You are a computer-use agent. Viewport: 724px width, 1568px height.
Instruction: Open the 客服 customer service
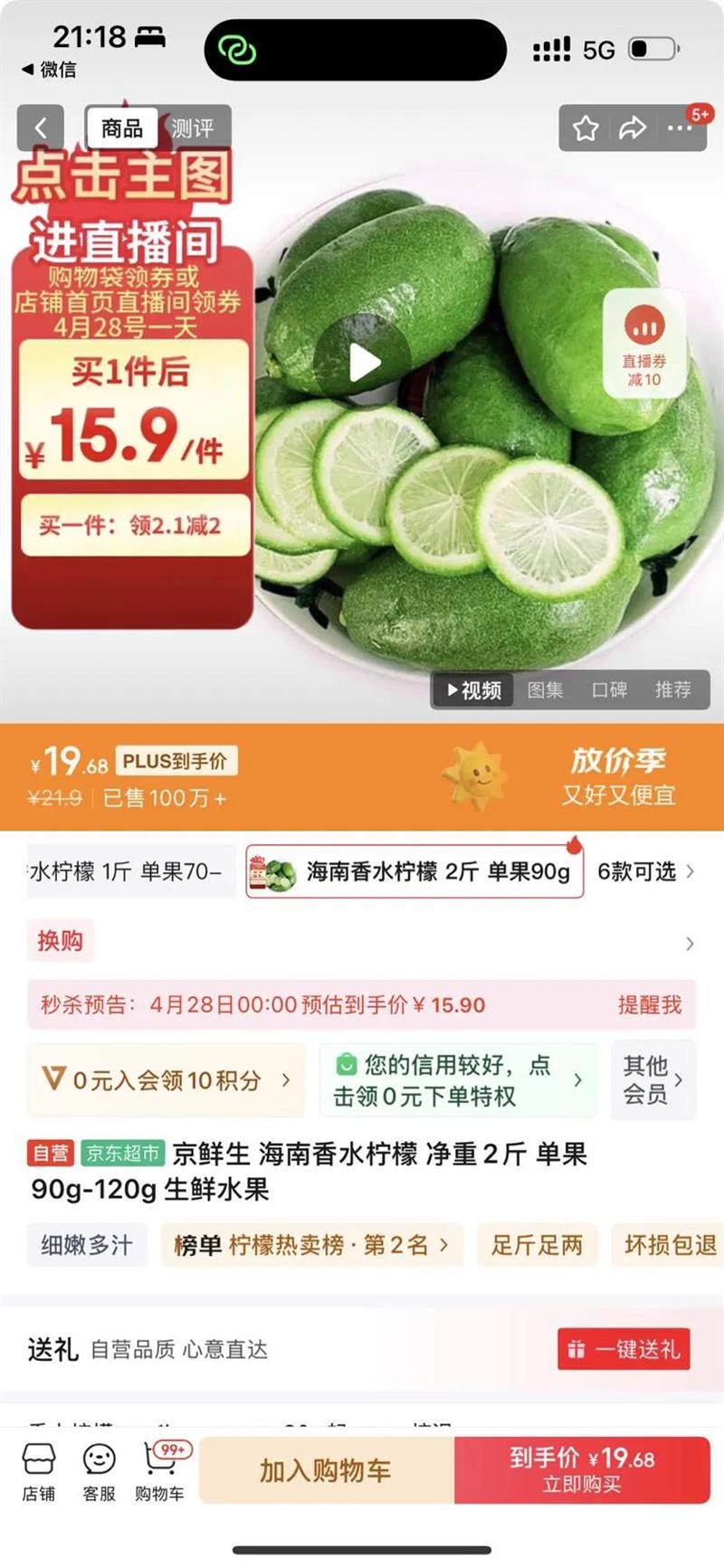click(99, 1472)
